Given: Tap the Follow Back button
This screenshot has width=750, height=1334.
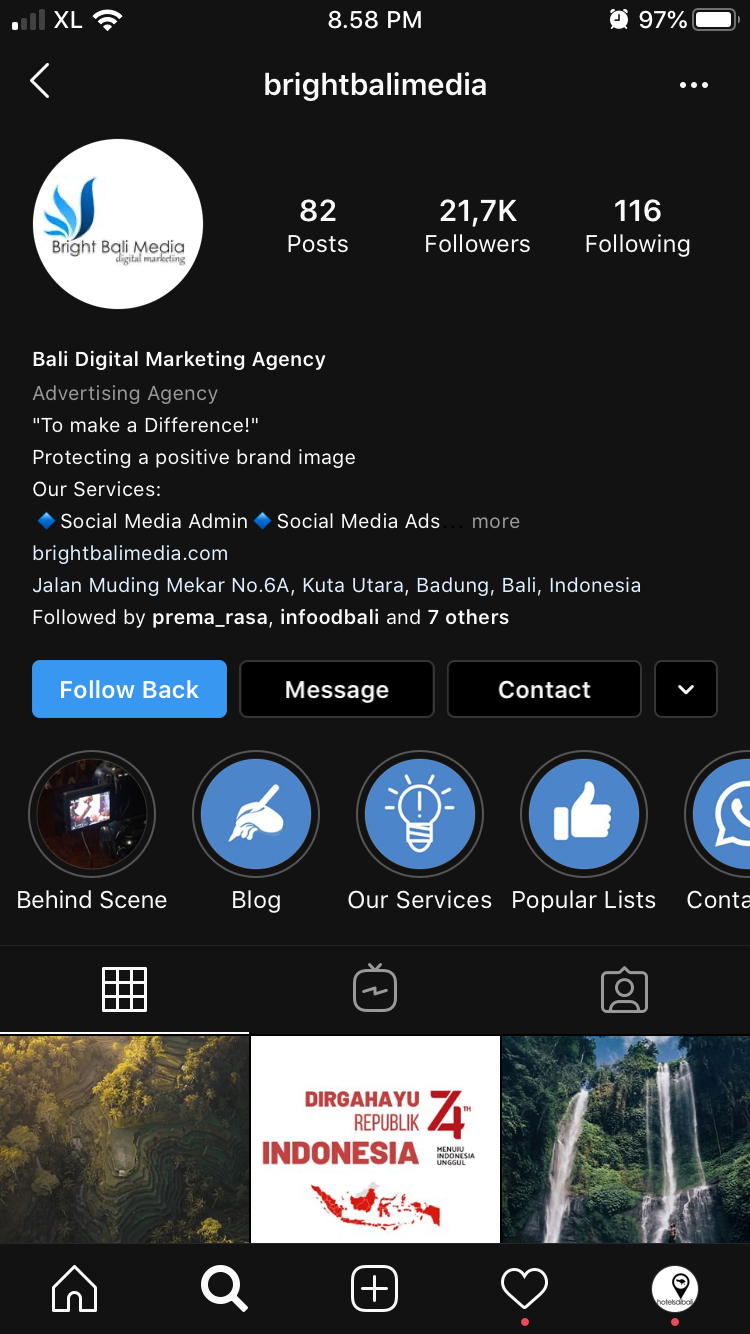Looking at the screenshot, I should coord(129,689).
